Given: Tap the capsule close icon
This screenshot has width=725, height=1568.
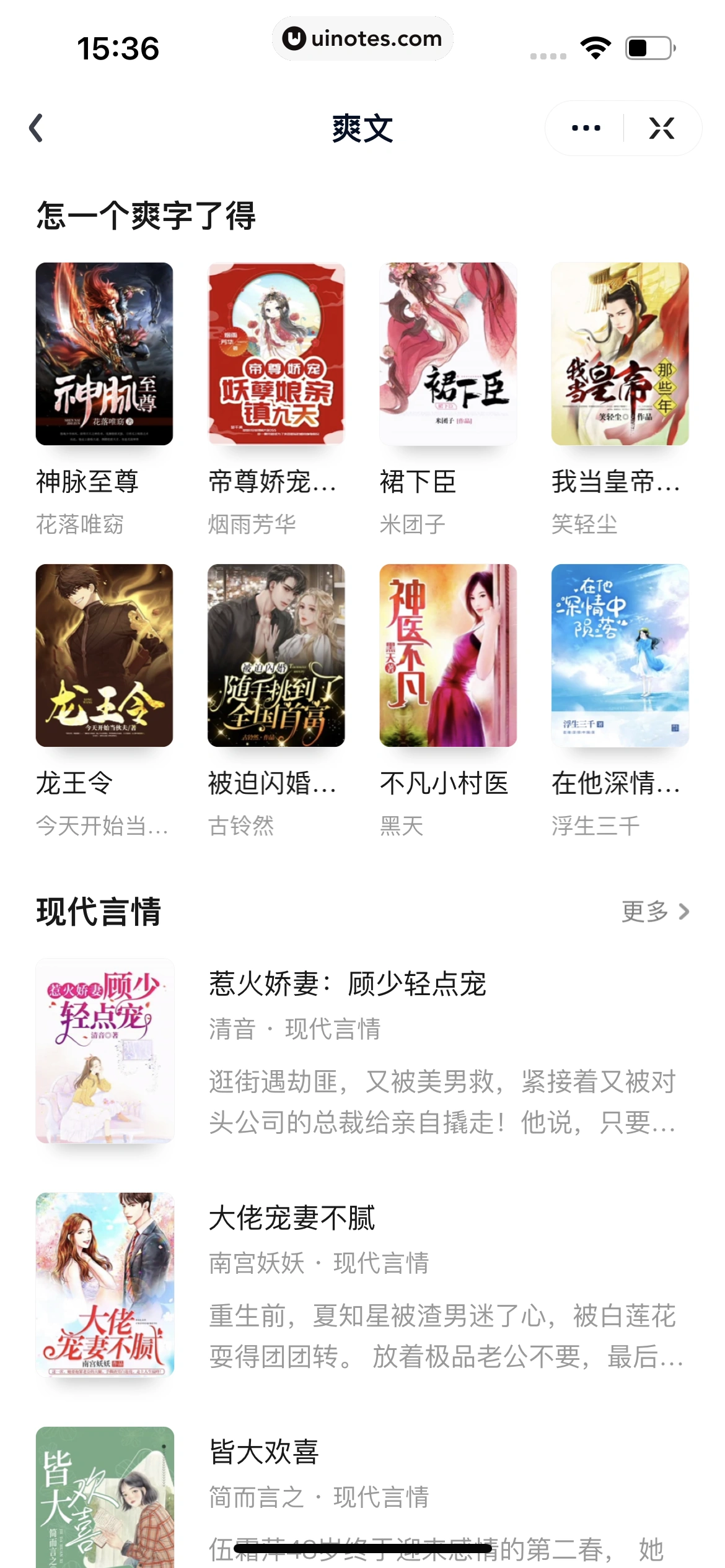Looking at the screenshot, I should (x=661, y=128).
